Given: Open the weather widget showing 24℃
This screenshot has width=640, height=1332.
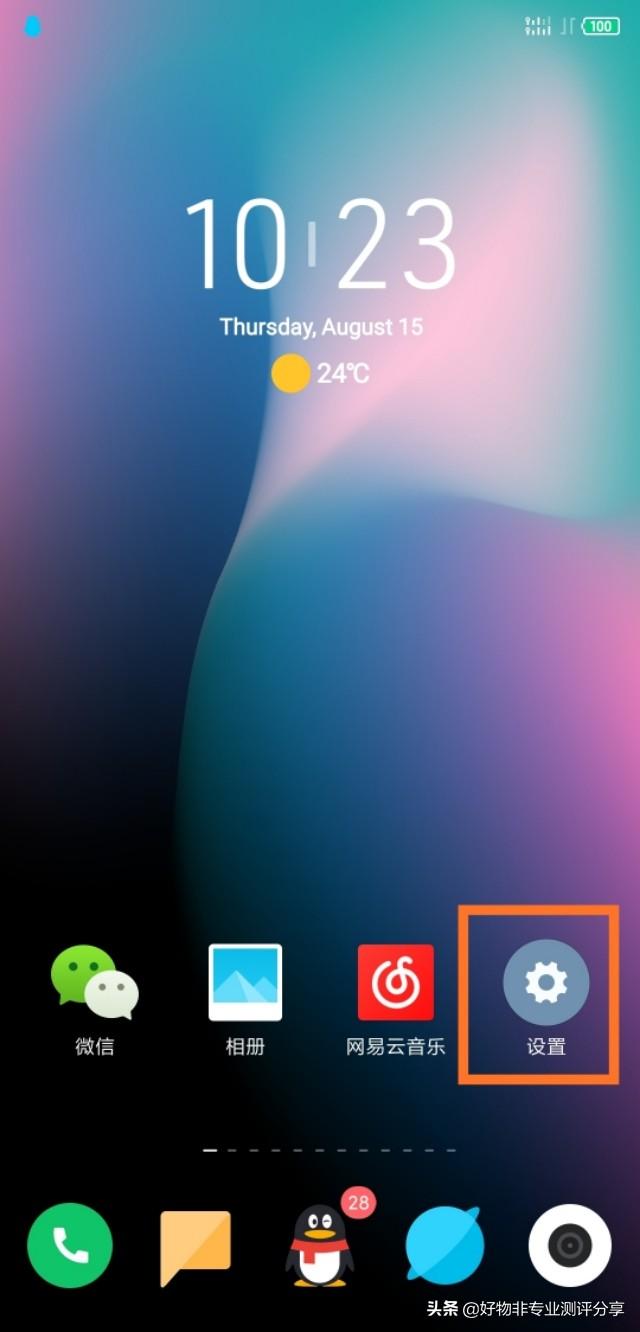Looking at the screenshot, I should coord(320,374).
